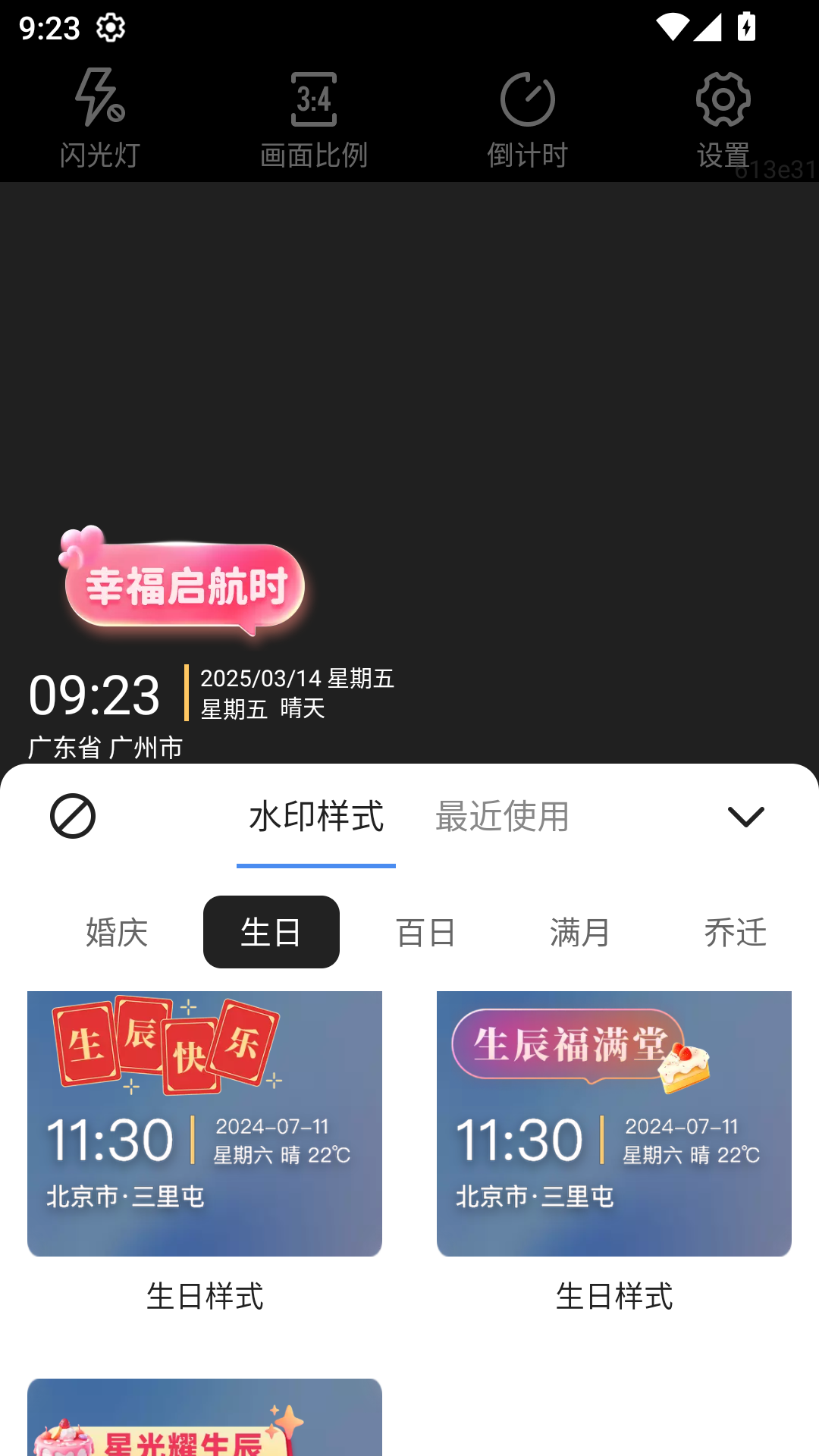
Task: Open the 画面比例 aspect ratio selector
Action: (314, 118)
